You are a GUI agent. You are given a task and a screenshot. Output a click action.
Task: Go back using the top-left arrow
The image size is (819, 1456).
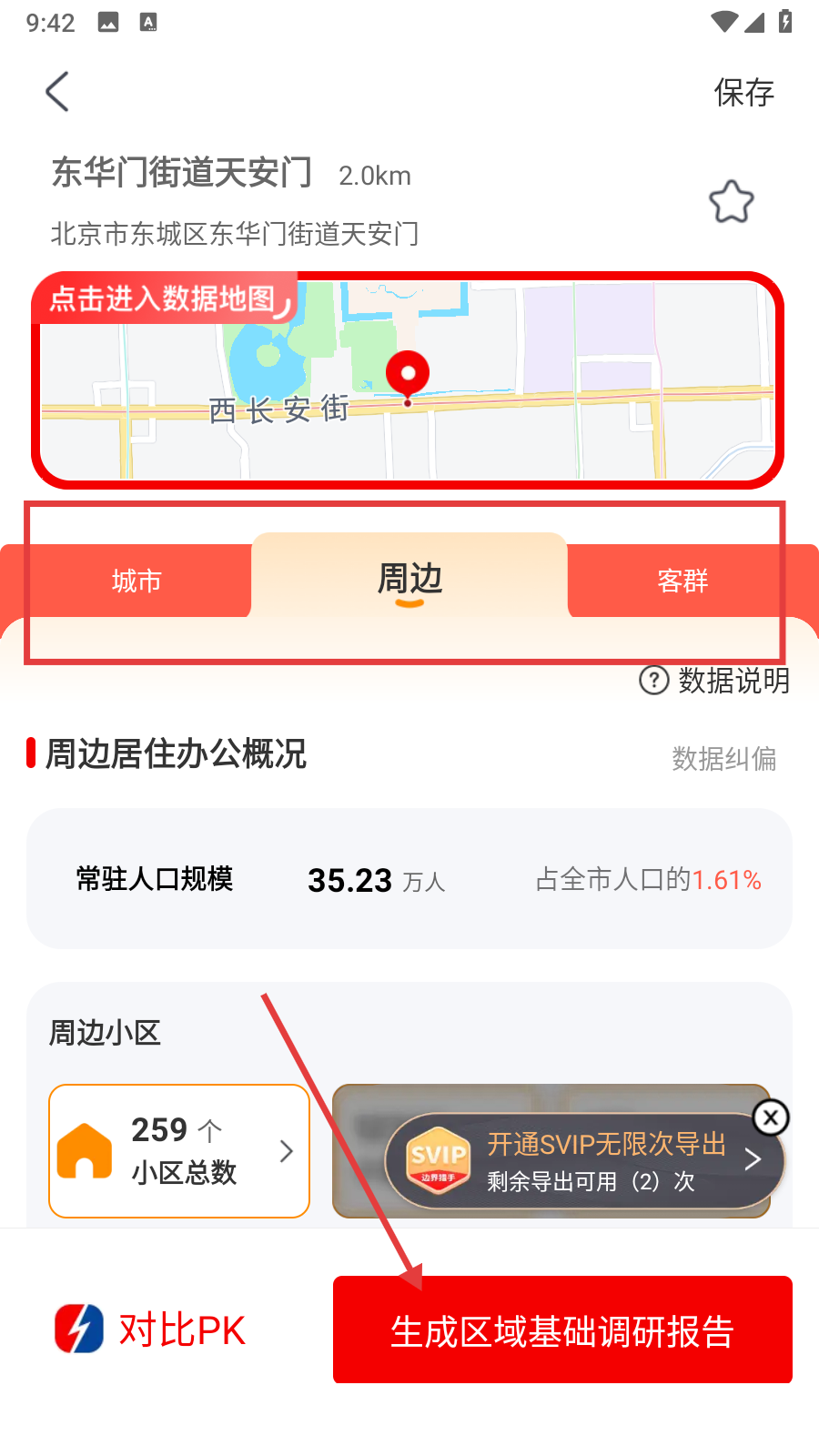click(57, 92)
